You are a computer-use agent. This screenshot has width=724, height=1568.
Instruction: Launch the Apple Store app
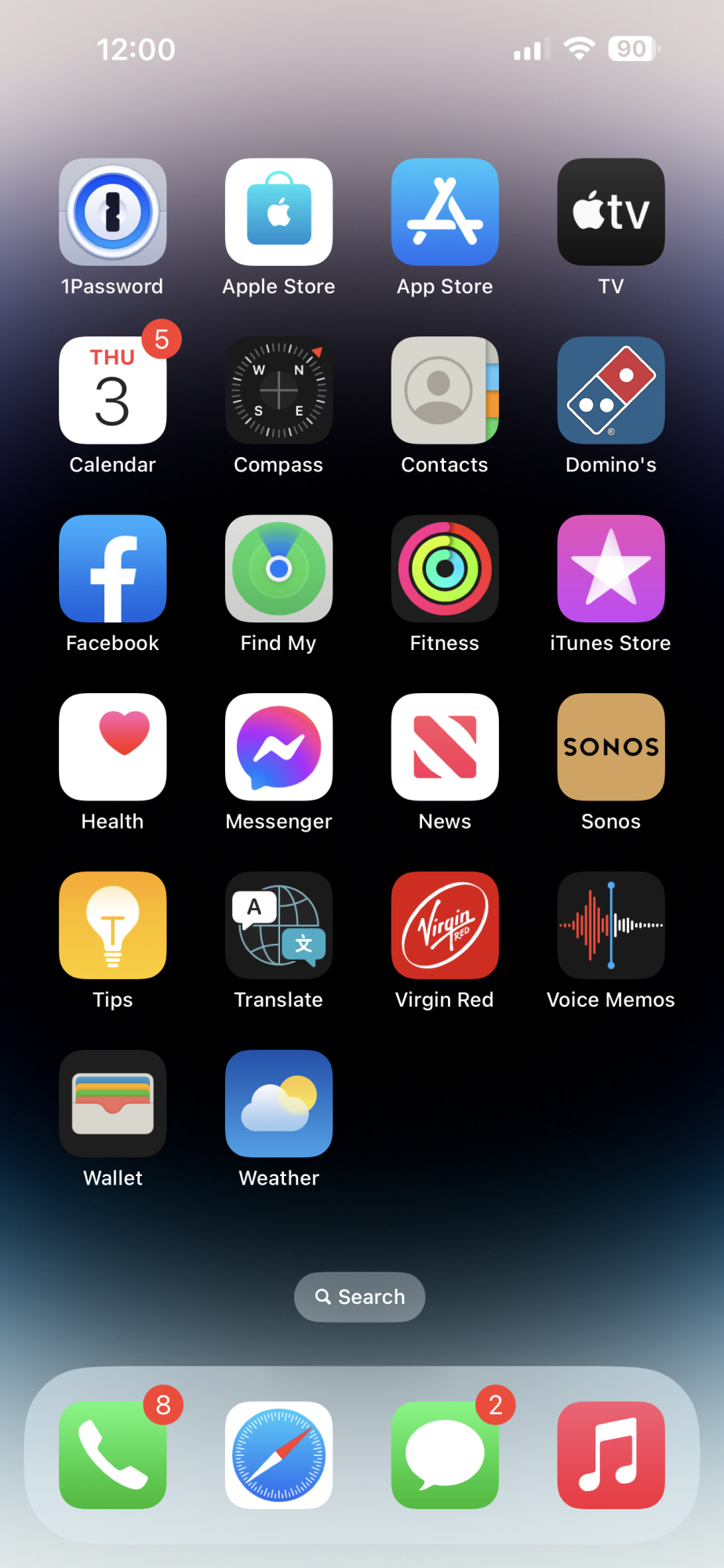coord(278,212)
